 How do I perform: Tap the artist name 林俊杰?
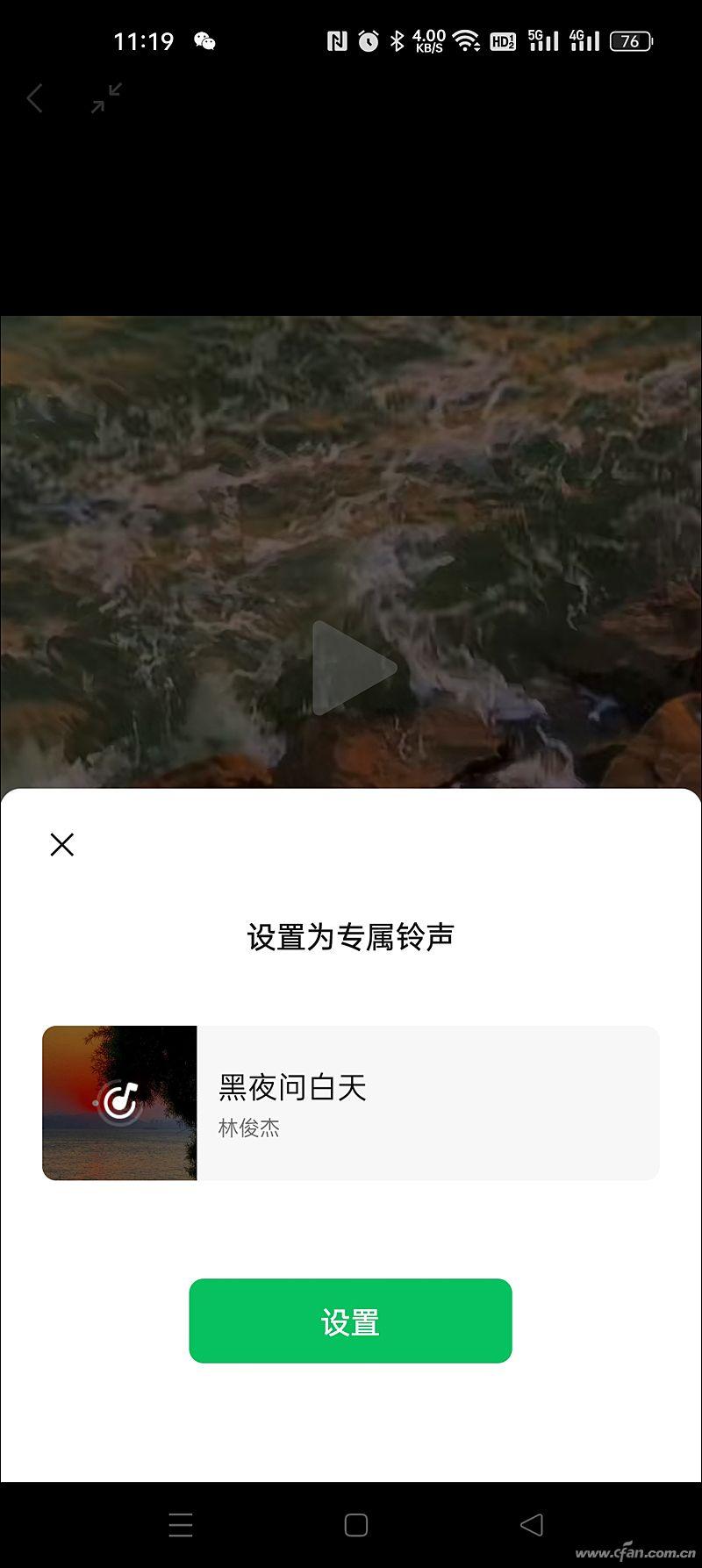point(248,1129)
